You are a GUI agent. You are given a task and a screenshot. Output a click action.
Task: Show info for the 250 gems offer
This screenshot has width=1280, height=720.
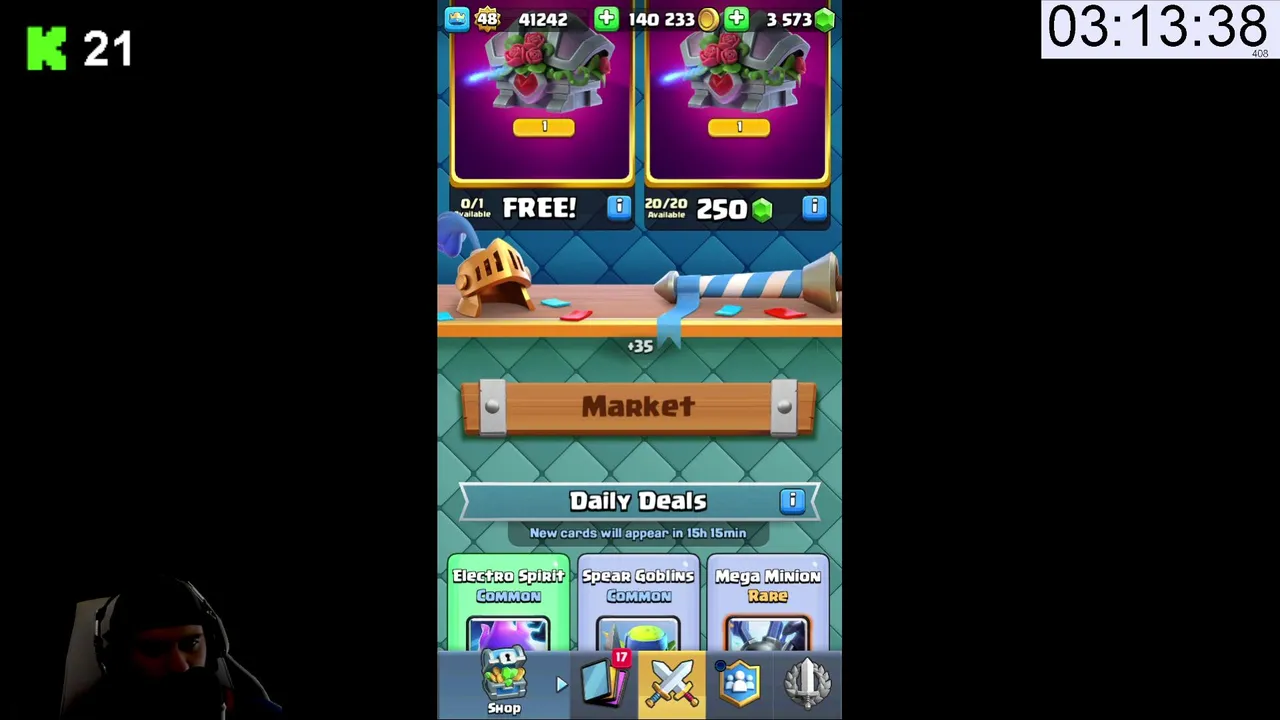pos(814,207)
